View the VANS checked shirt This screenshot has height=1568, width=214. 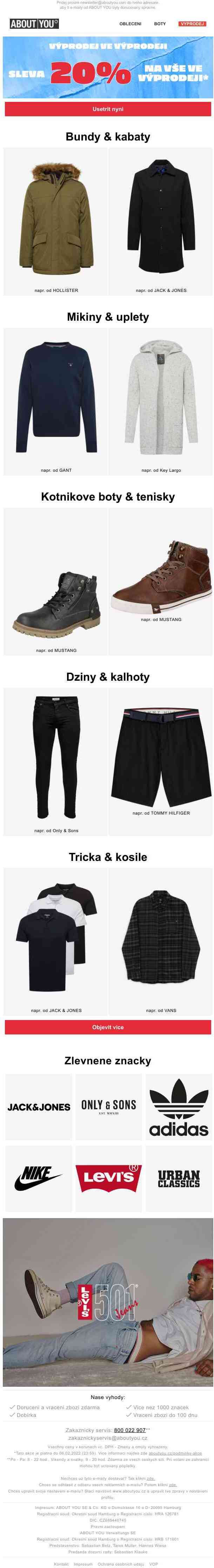click(161, 937)
